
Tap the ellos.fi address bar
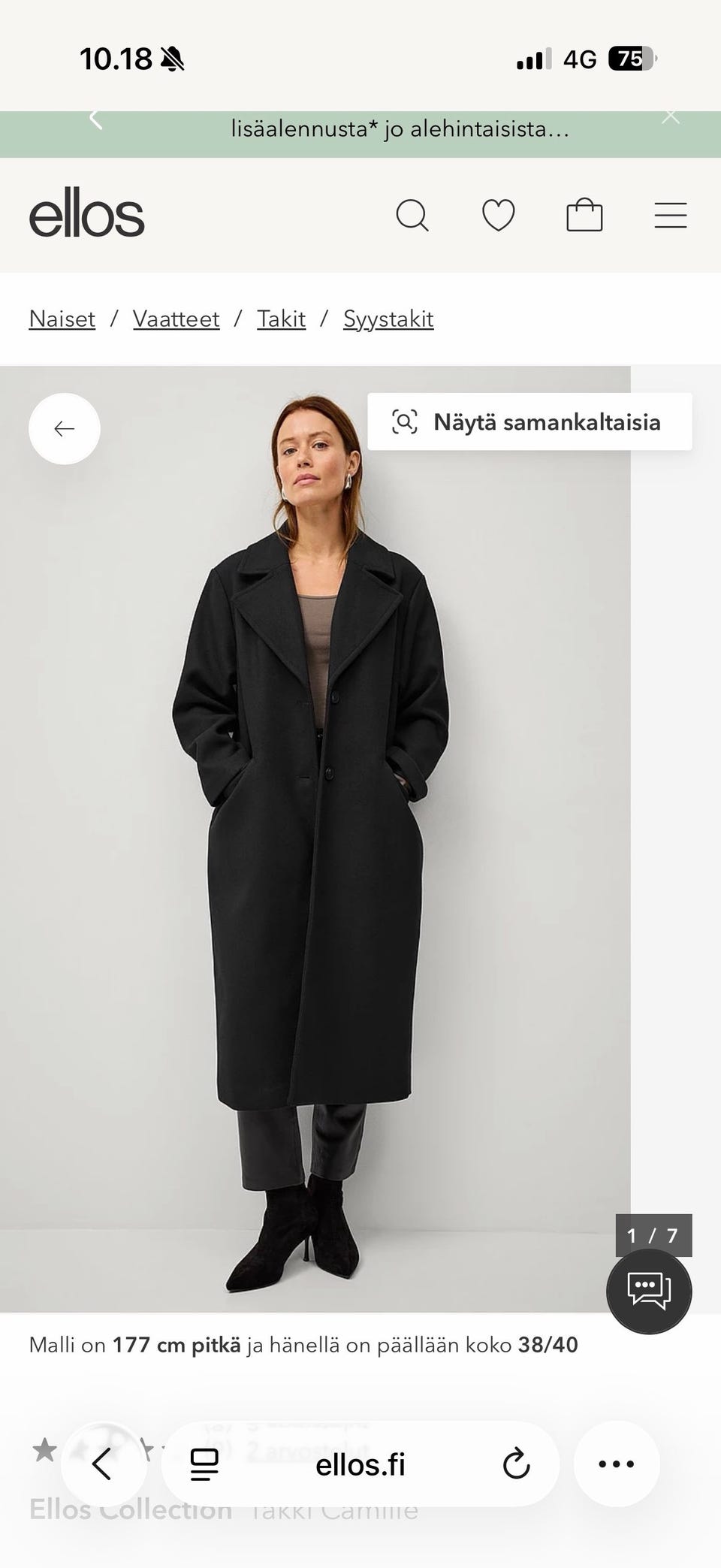[x=360, y=1464]
